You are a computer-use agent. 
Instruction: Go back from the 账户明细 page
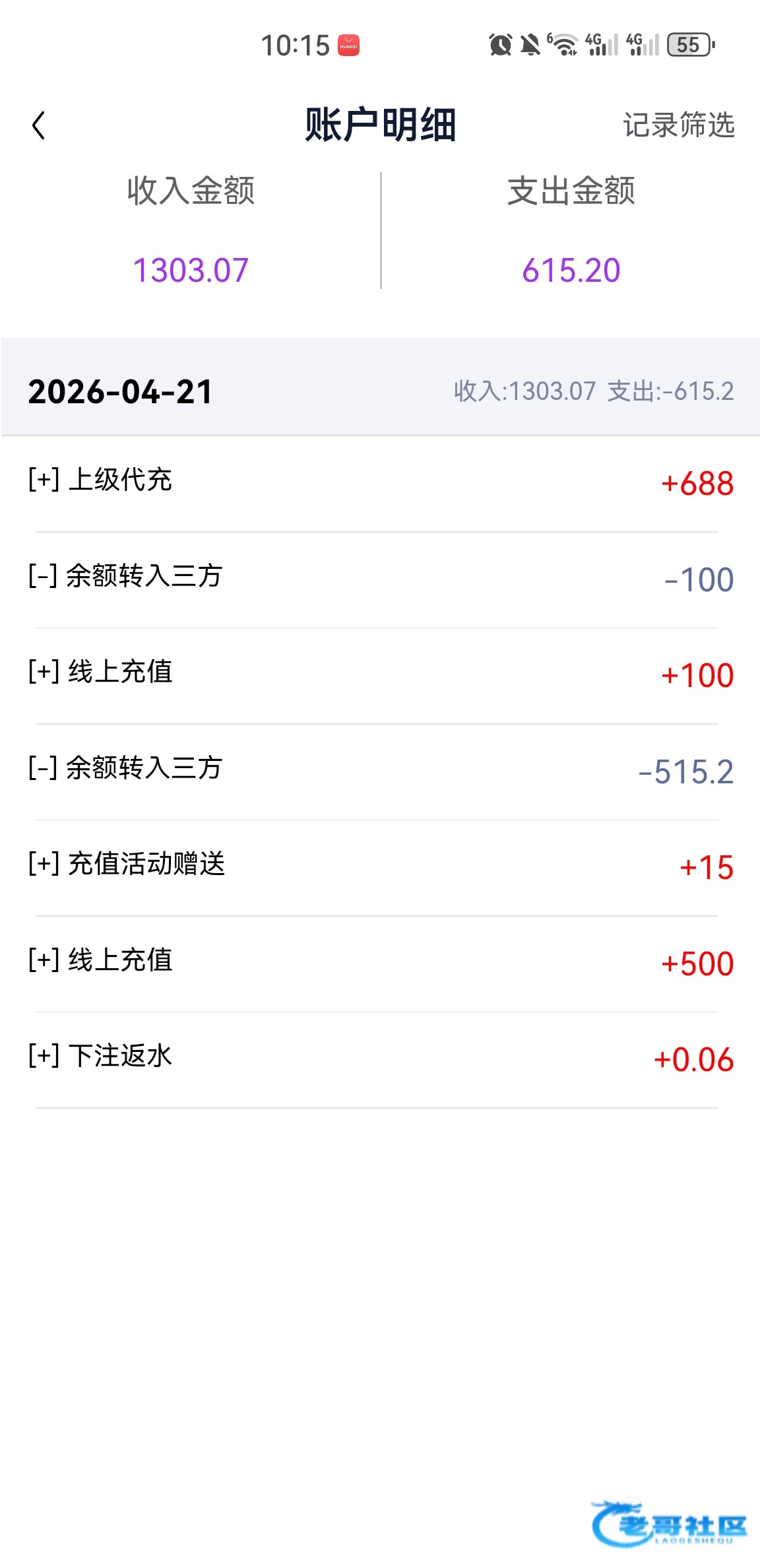point(39,125)
